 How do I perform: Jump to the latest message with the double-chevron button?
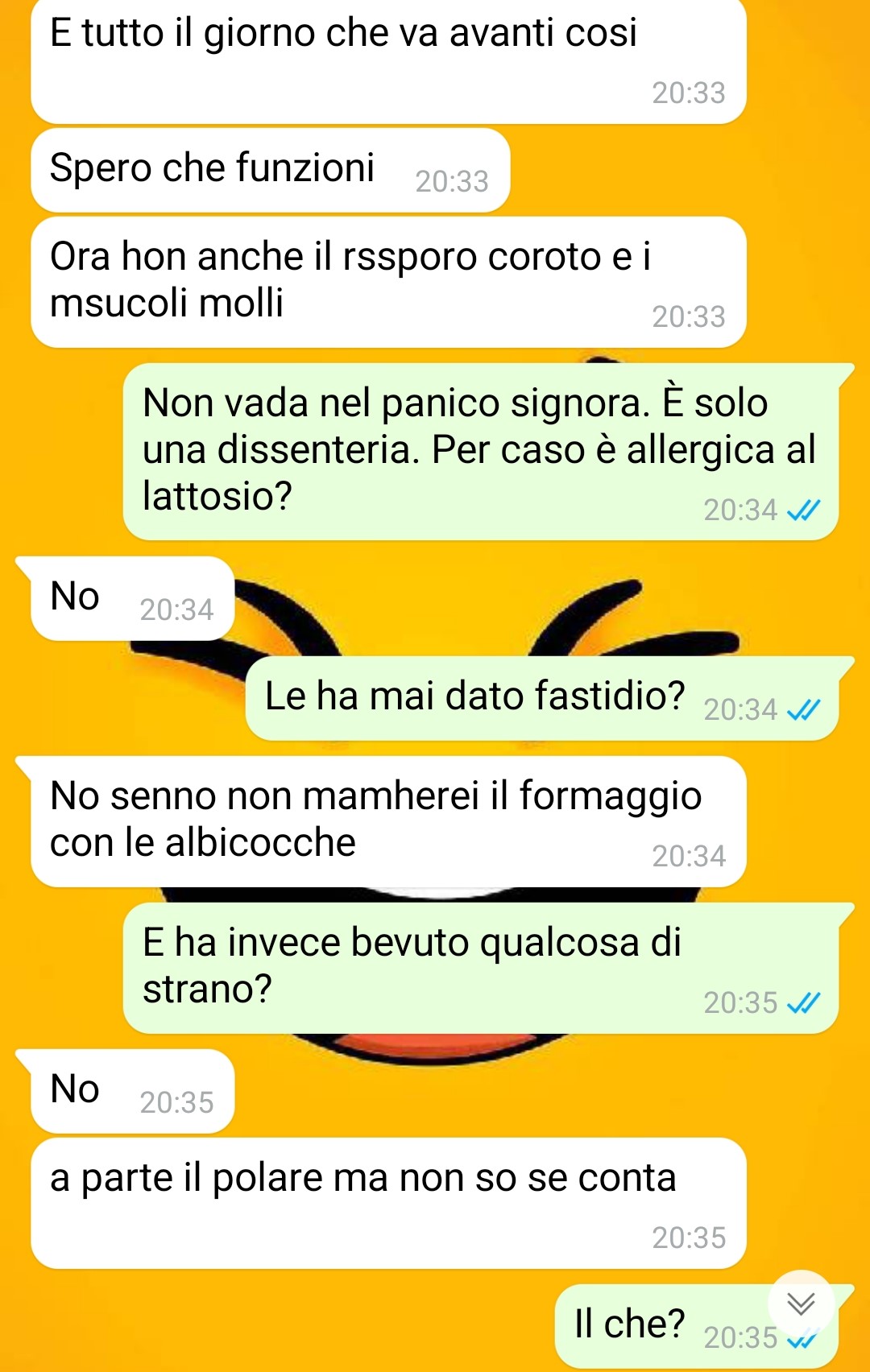click(801, 1303)
